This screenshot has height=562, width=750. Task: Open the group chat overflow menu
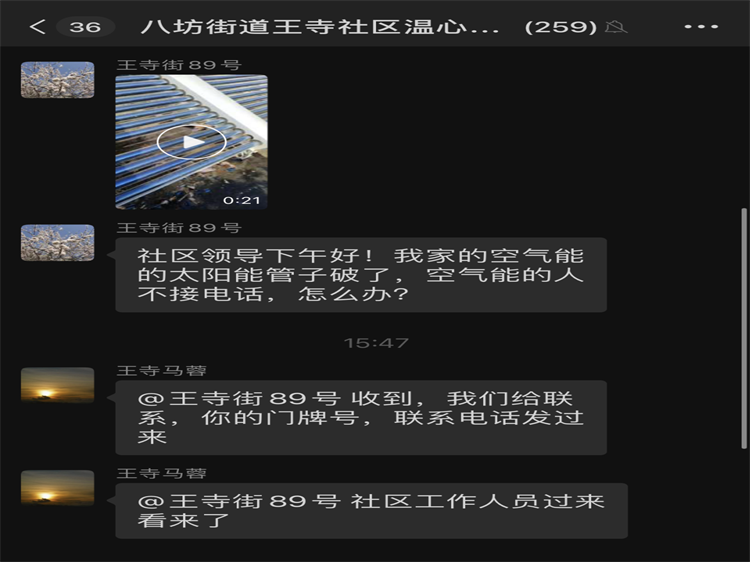701,27
